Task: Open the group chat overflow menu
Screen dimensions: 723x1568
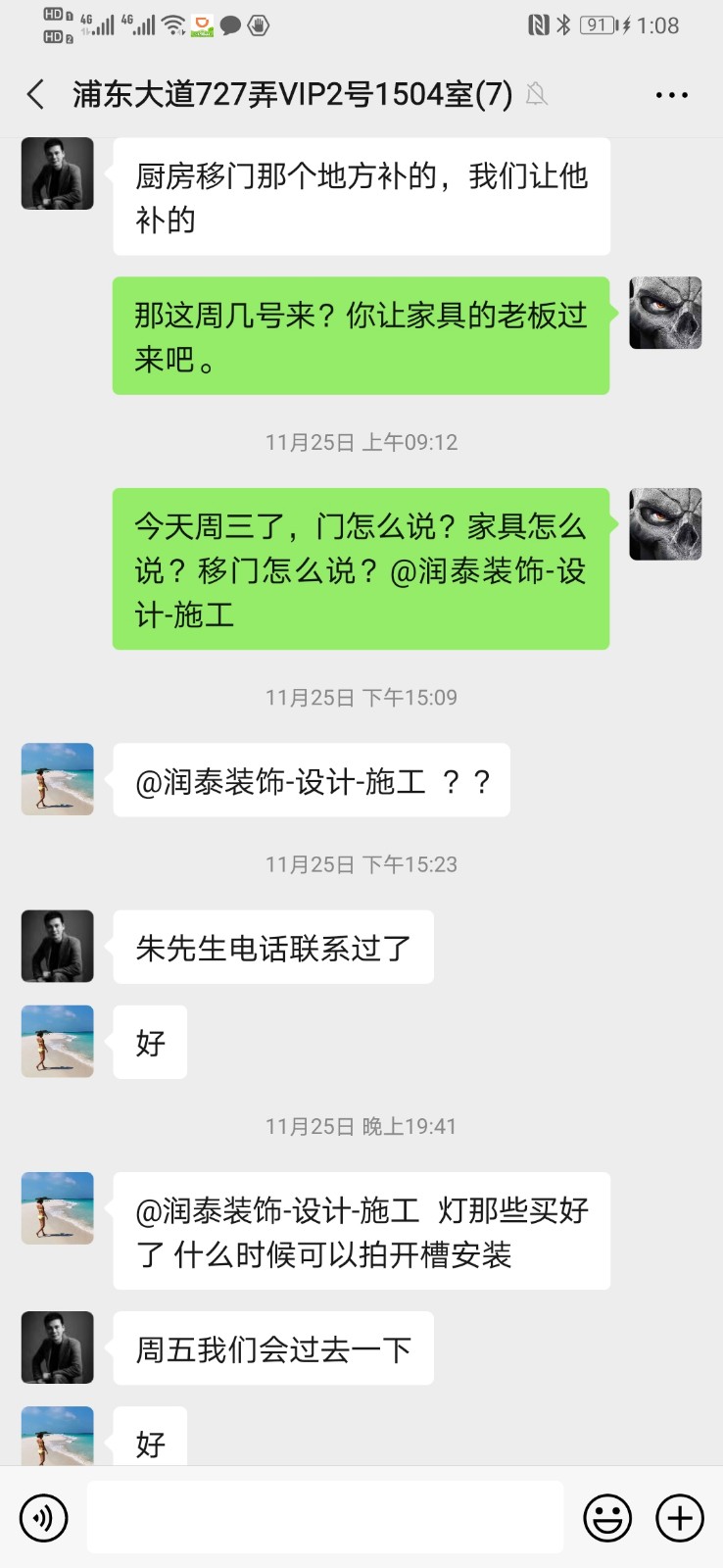Action: pos(671,95)
